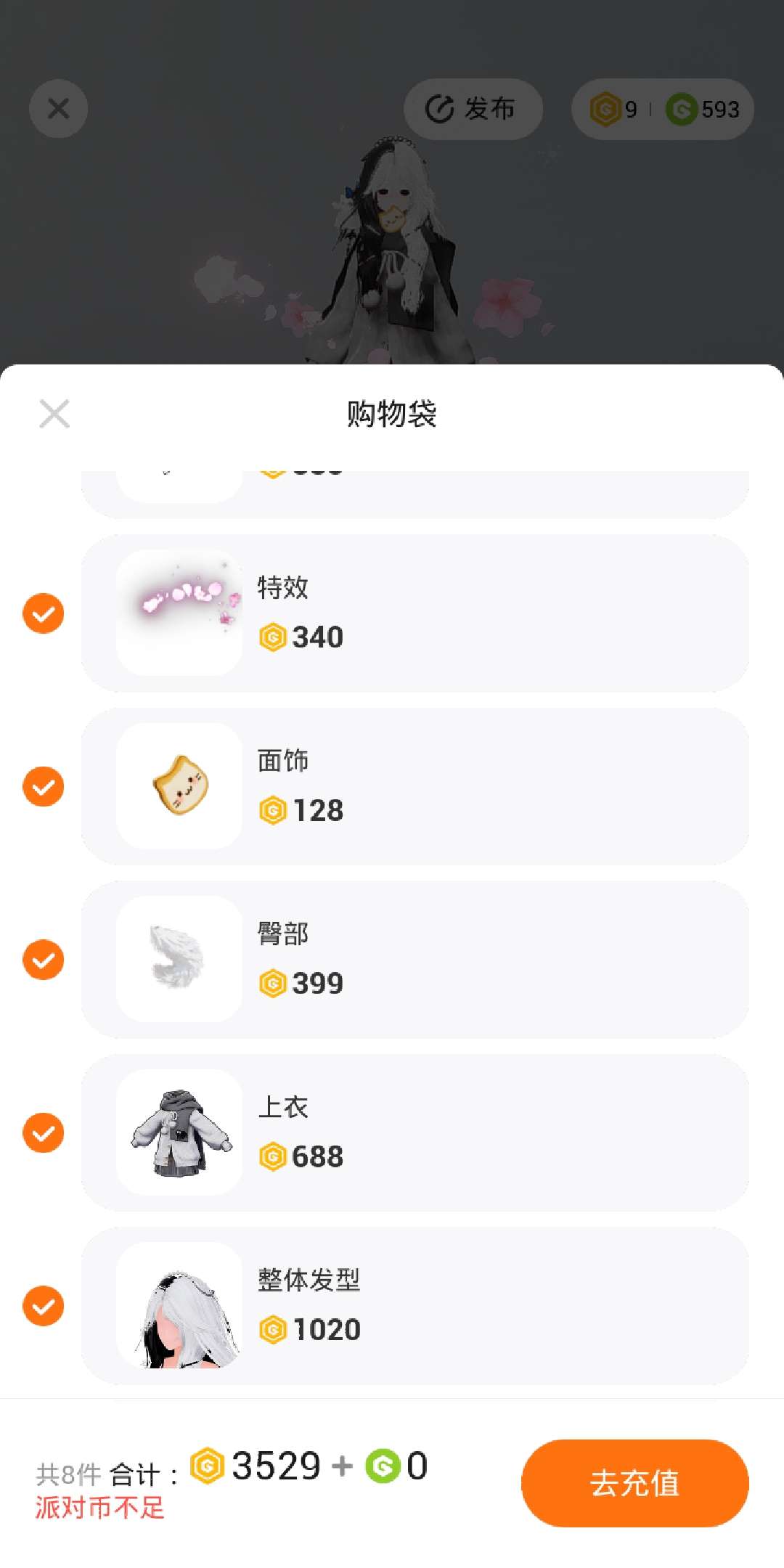Uncheck the 特效 item priced 340
Image resolution: width=784 pixels, height=1568 pixels.
pos(44,613)
